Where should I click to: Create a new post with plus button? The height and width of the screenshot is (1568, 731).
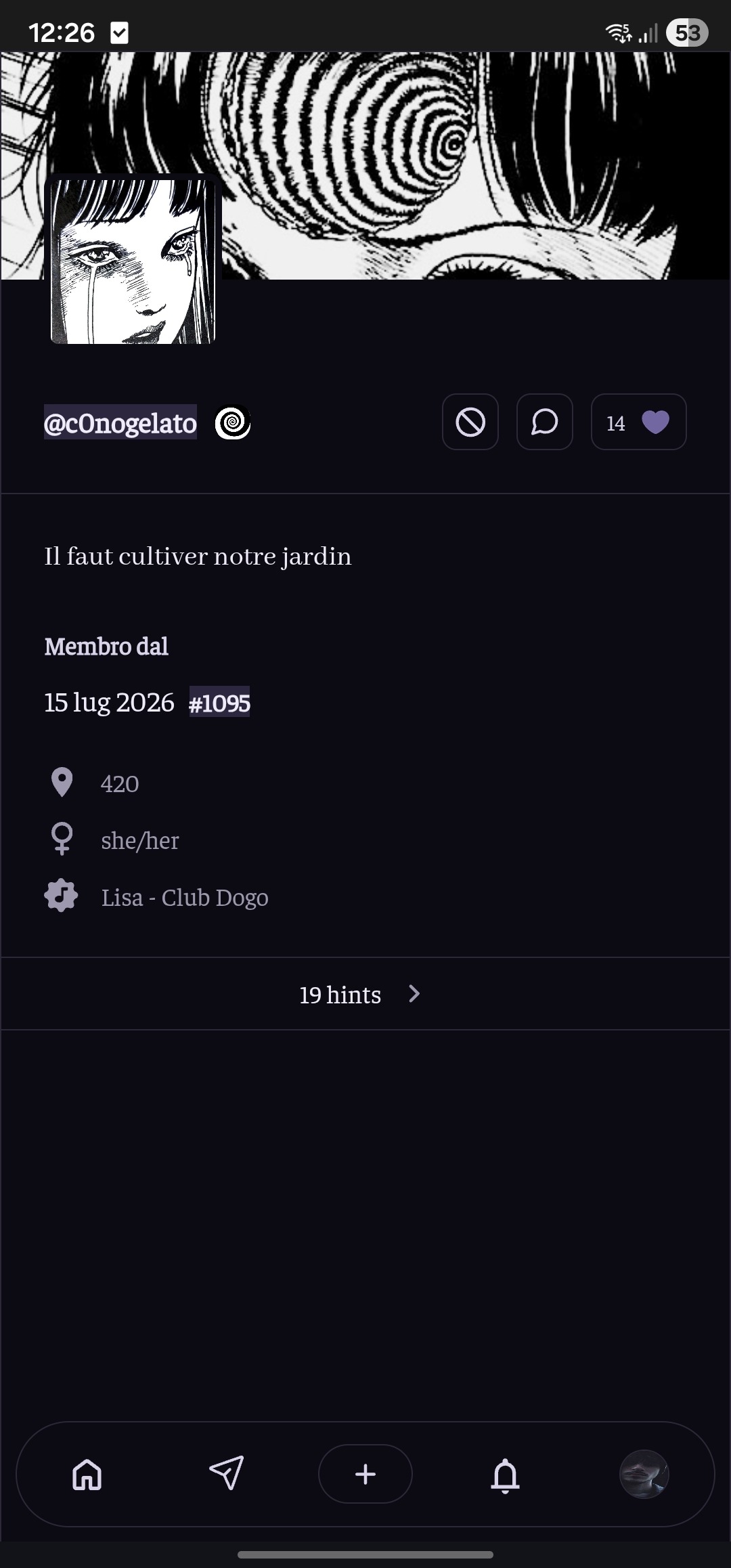[x=365, y=1474]
